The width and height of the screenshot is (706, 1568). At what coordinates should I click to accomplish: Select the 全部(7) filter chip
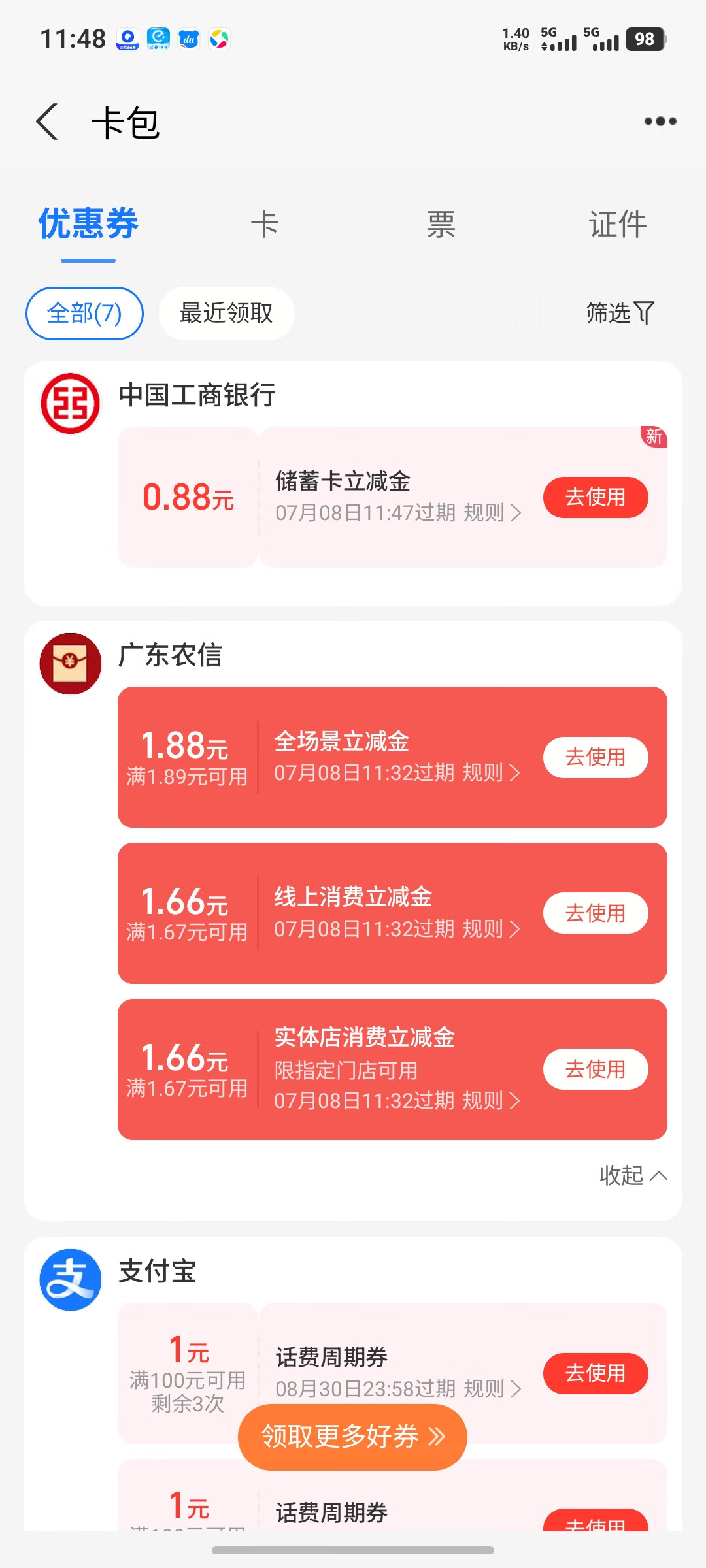(x=84, y=314)
